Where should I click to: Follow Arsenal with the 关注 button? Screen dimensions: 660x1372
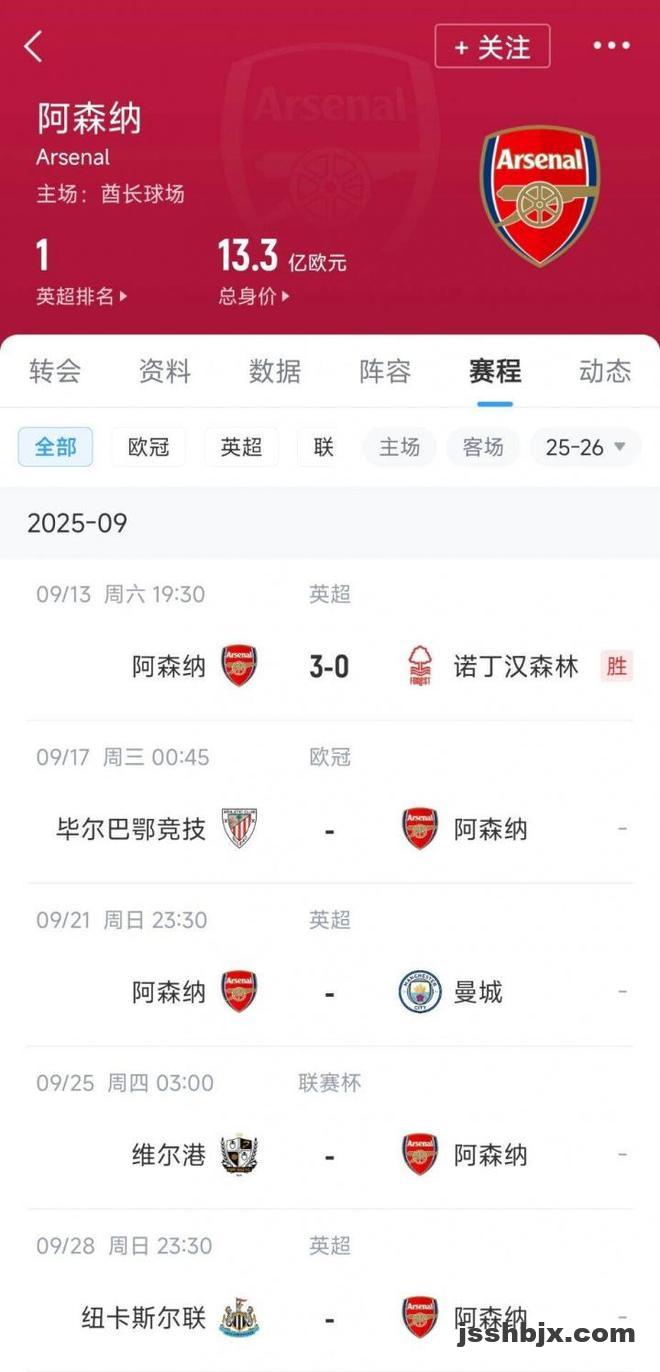click(492, 47)
